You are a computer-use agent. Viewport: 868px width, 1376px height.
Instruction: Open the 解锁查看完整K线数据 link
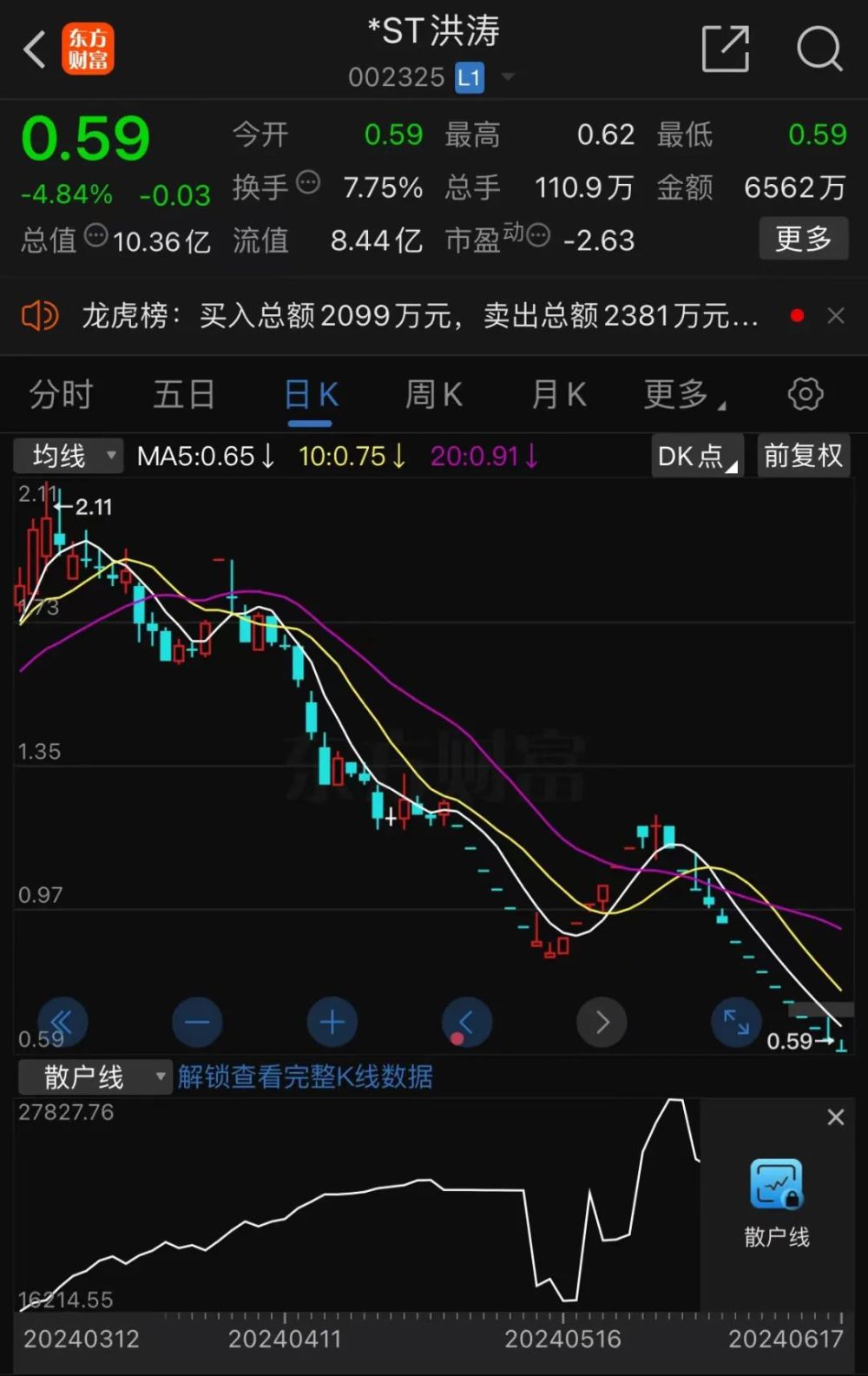click(306, 1076)
